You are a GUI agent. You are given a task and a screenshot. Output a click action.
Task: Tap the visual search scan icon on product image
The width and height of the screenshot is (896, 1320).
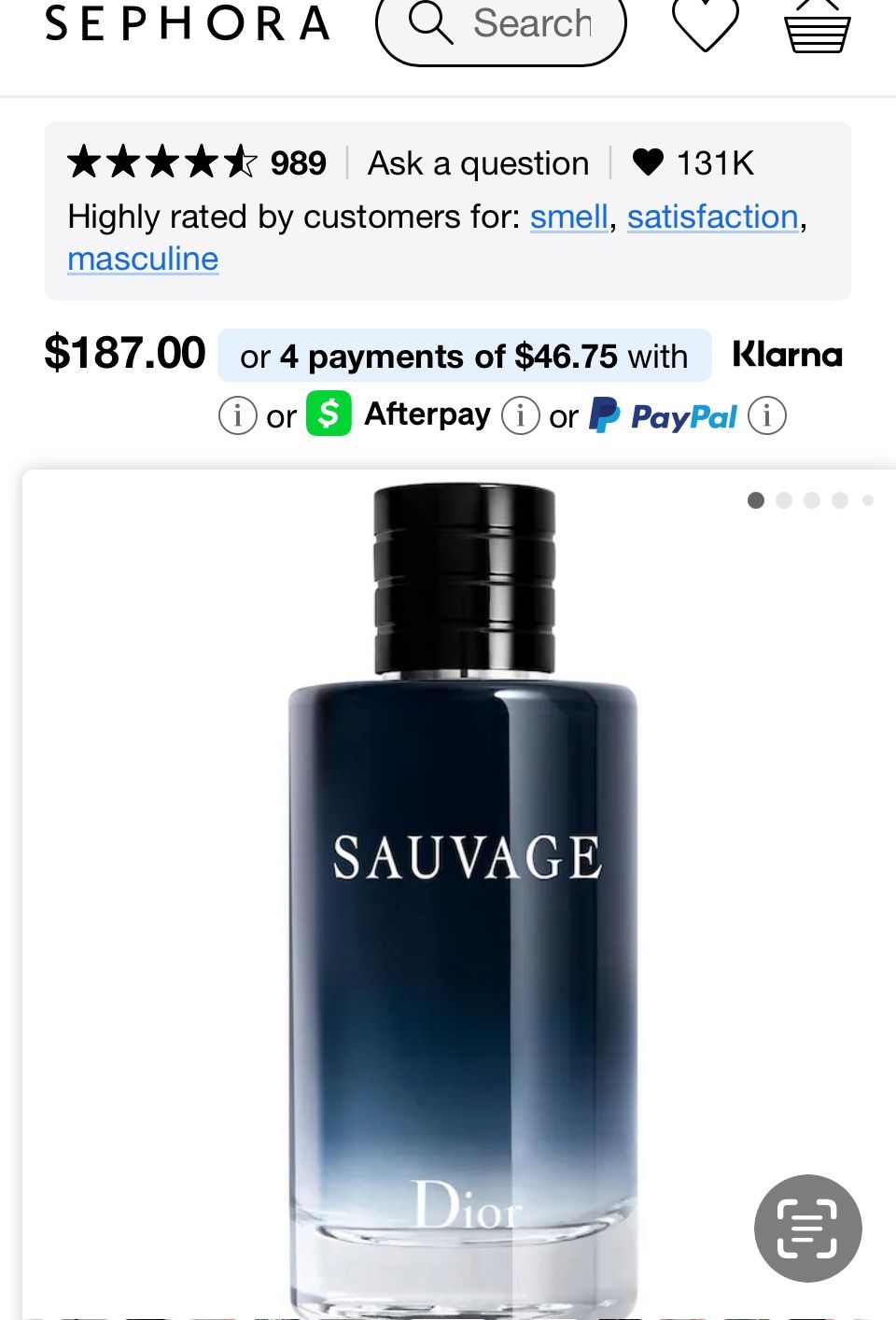click(x=806, y=1228)
